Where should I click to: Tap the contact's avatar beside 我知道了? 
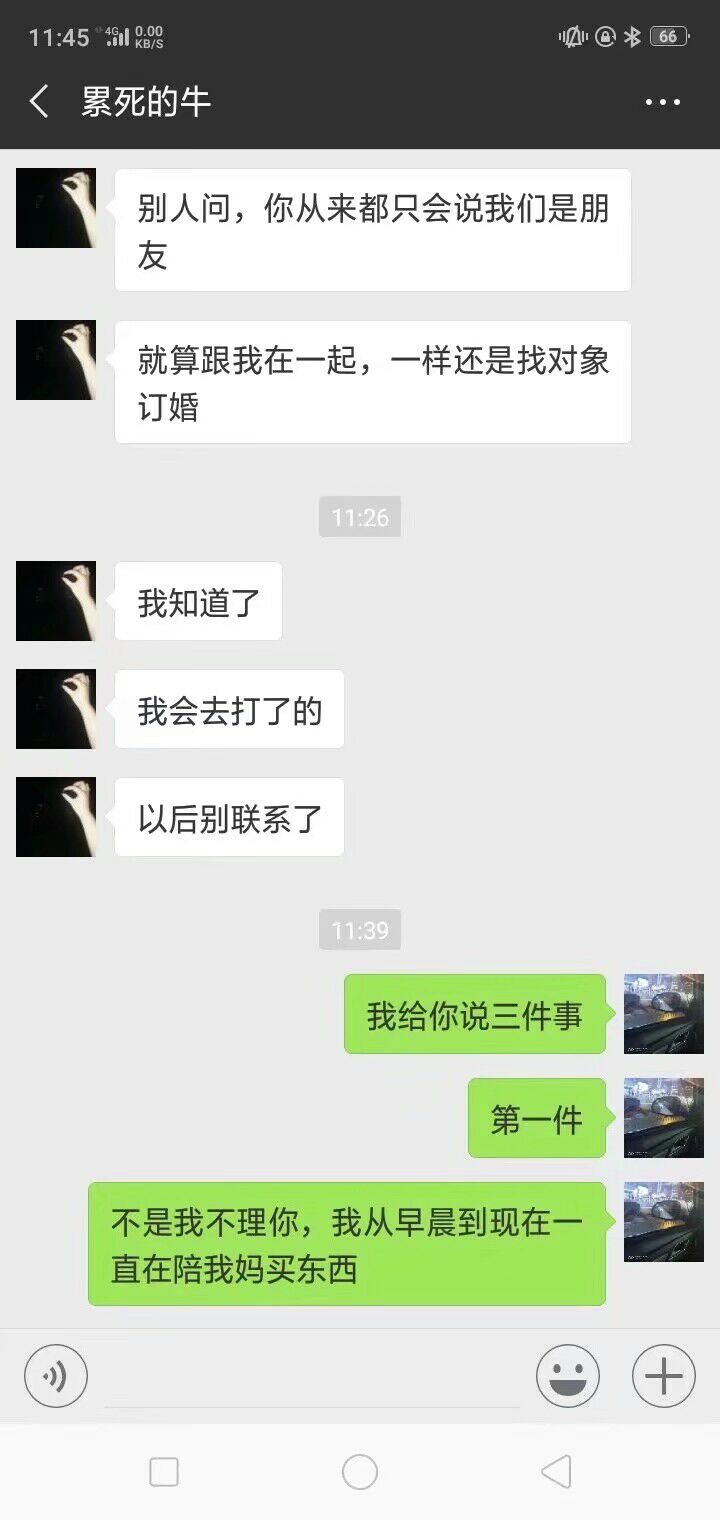55,601
